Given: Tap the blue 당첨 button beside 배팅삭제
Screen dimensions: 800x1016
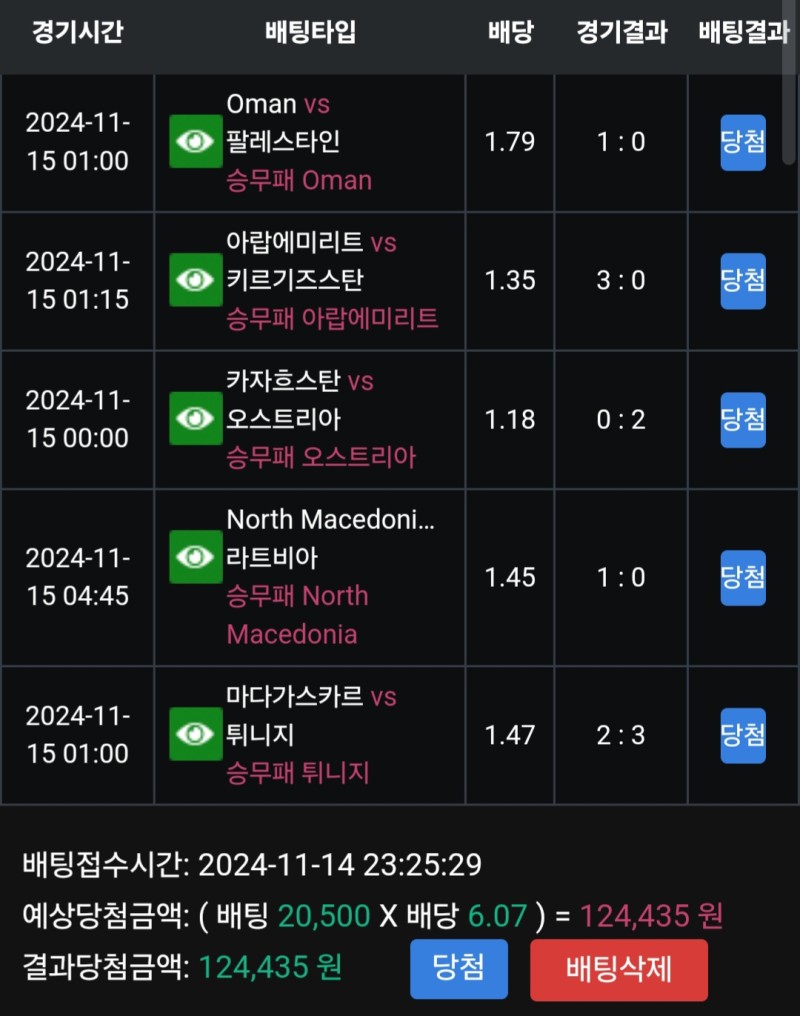Looking at the screenshot, I should point(459,968).
